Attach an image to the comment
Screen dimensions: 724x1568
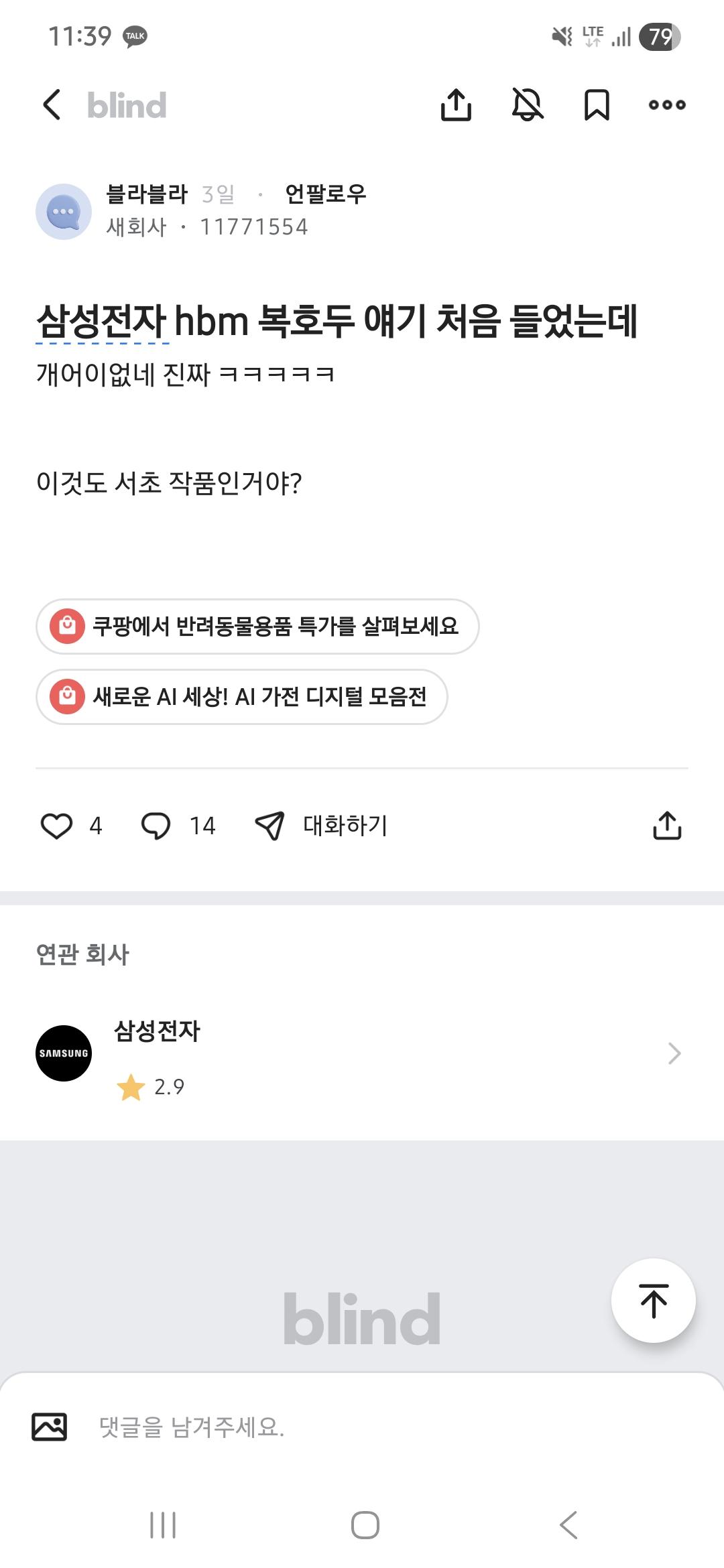tap(50, 1427)
